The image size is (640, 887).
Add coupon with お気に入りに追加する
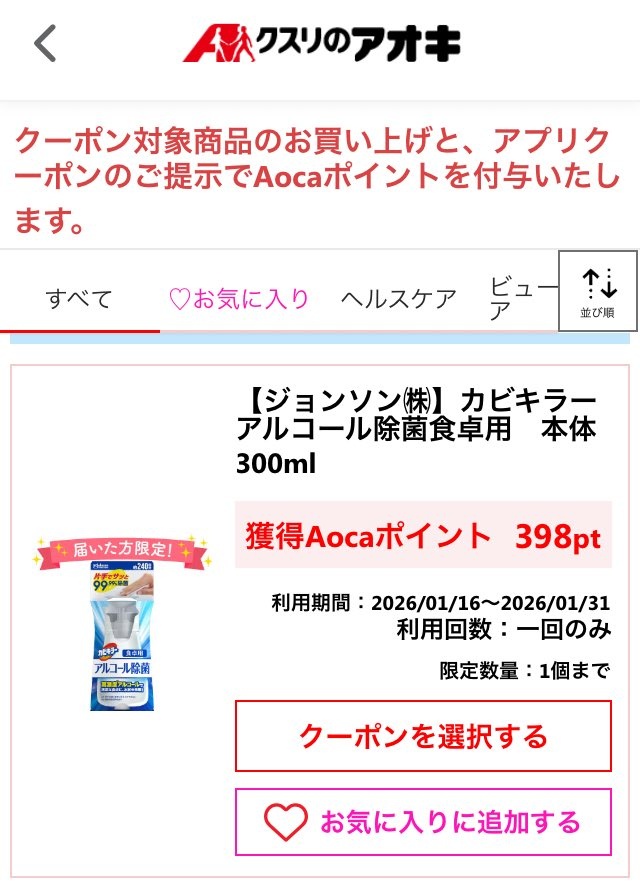(x=422, y=822)
